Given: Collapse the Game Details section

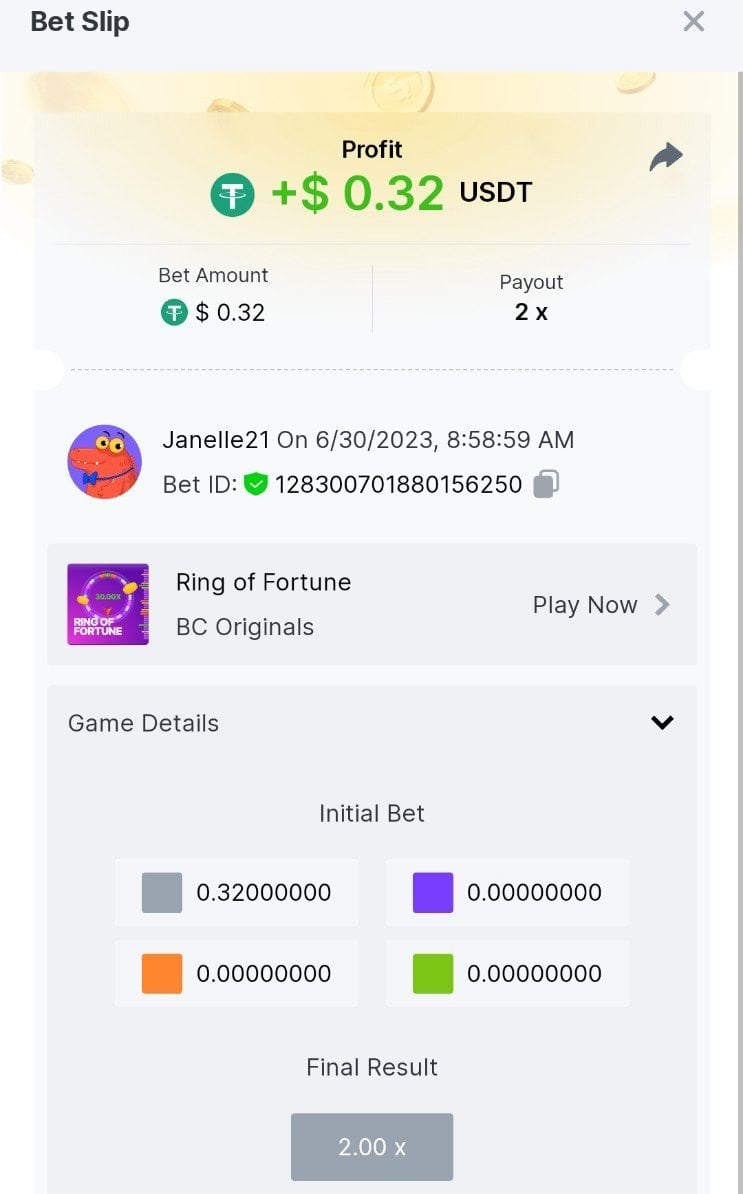Looking at the screenshot, I should coord(662,723).
